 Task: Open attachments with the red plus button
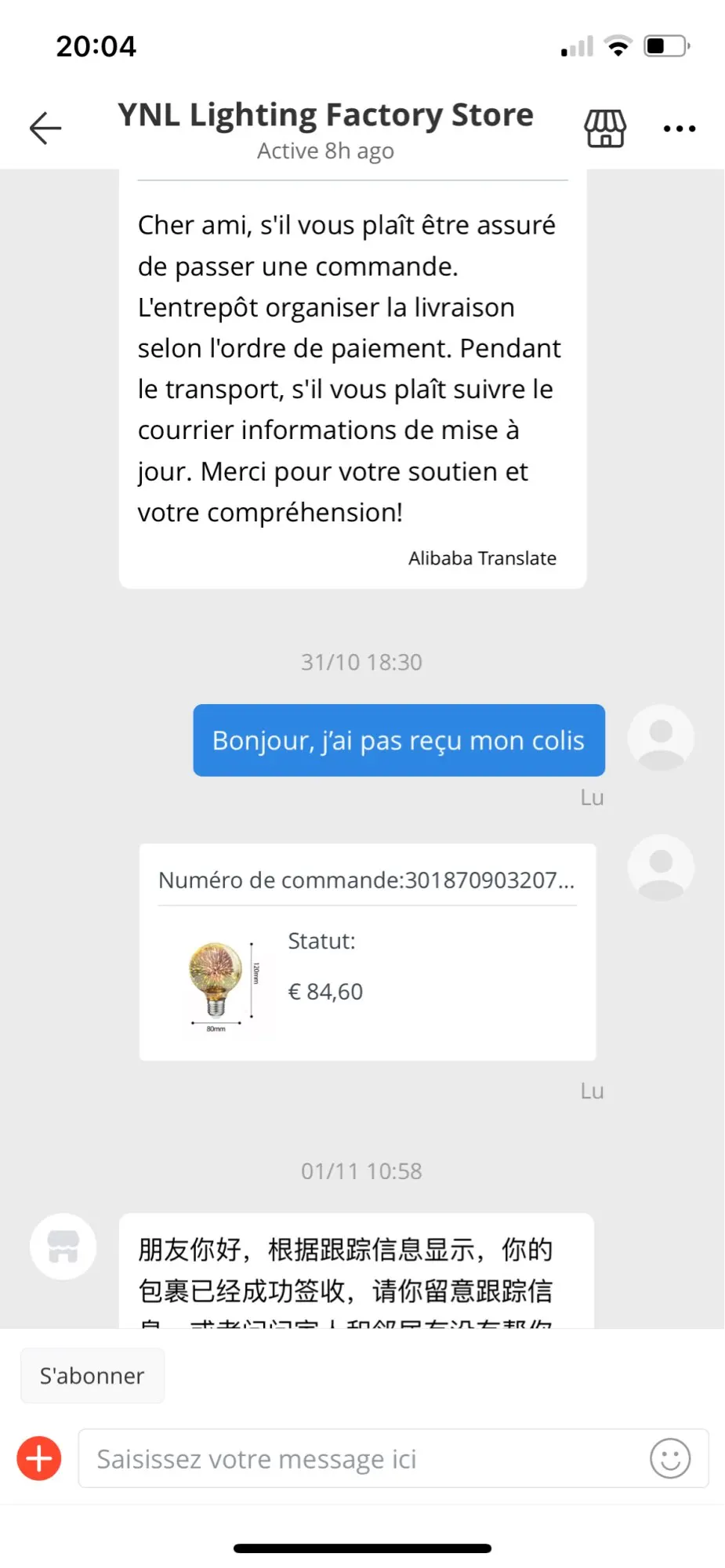pyautogui.click(x=39, y=1458)
